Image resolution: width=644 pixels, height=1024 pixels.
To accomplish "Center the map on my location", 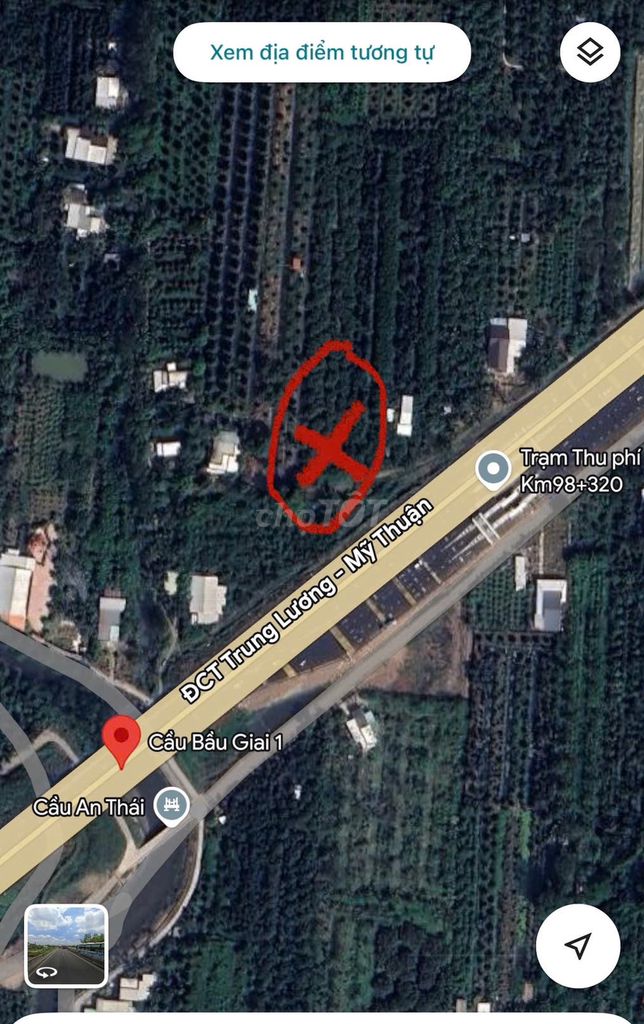I will pyautogui.click(x=578, y=946).
